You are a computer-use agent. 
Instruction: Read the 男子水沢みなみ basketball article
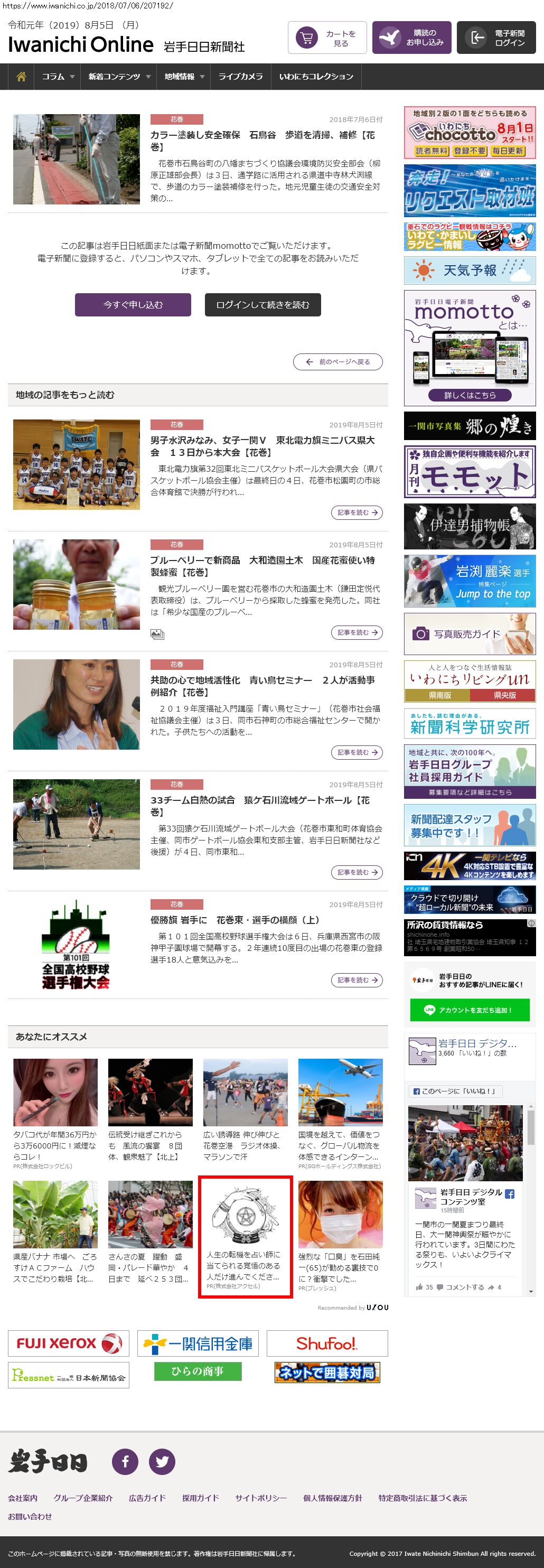(262, 446)
